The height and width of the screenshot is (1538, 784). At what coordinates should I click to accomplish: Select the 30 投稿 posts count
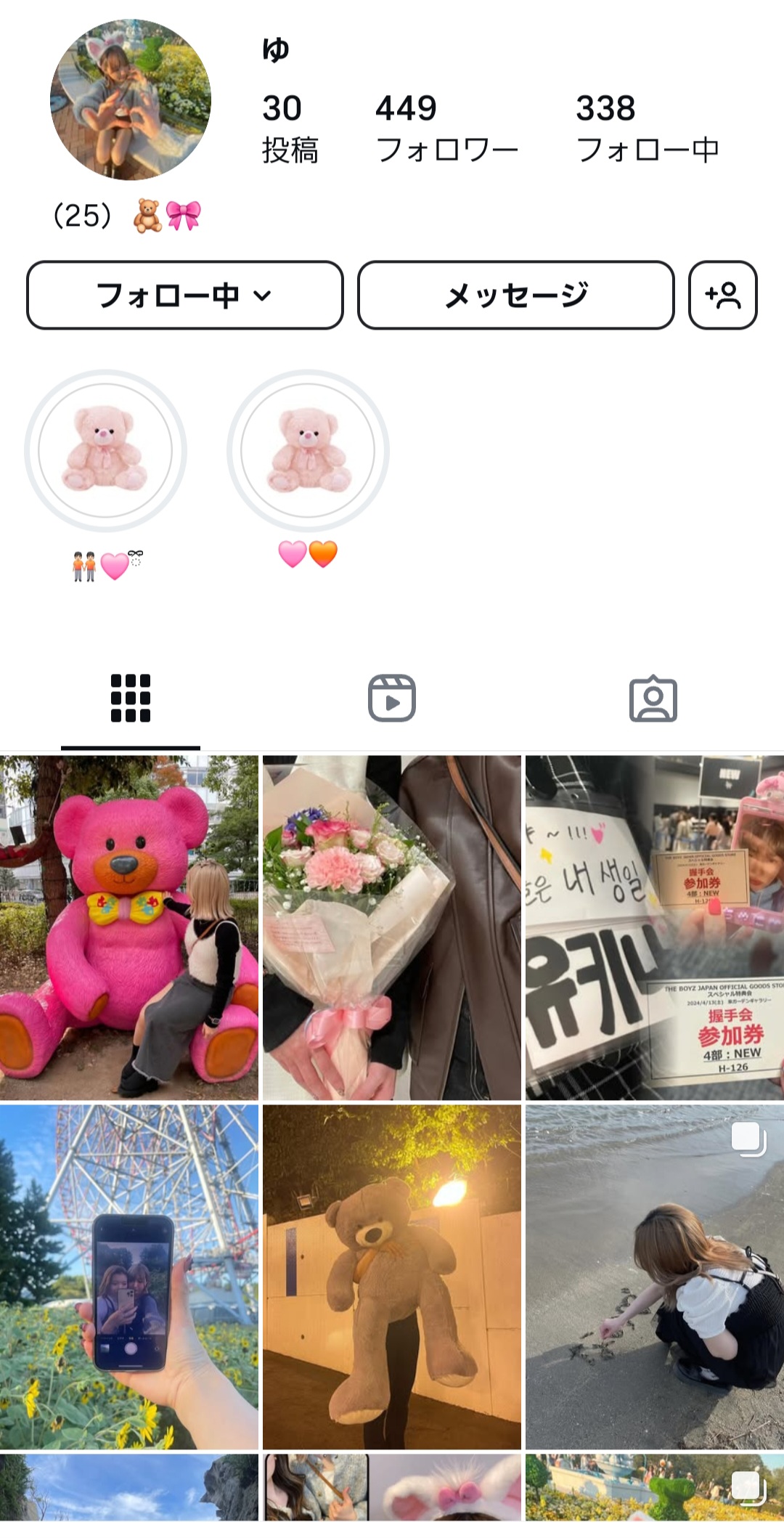(287, 127)
